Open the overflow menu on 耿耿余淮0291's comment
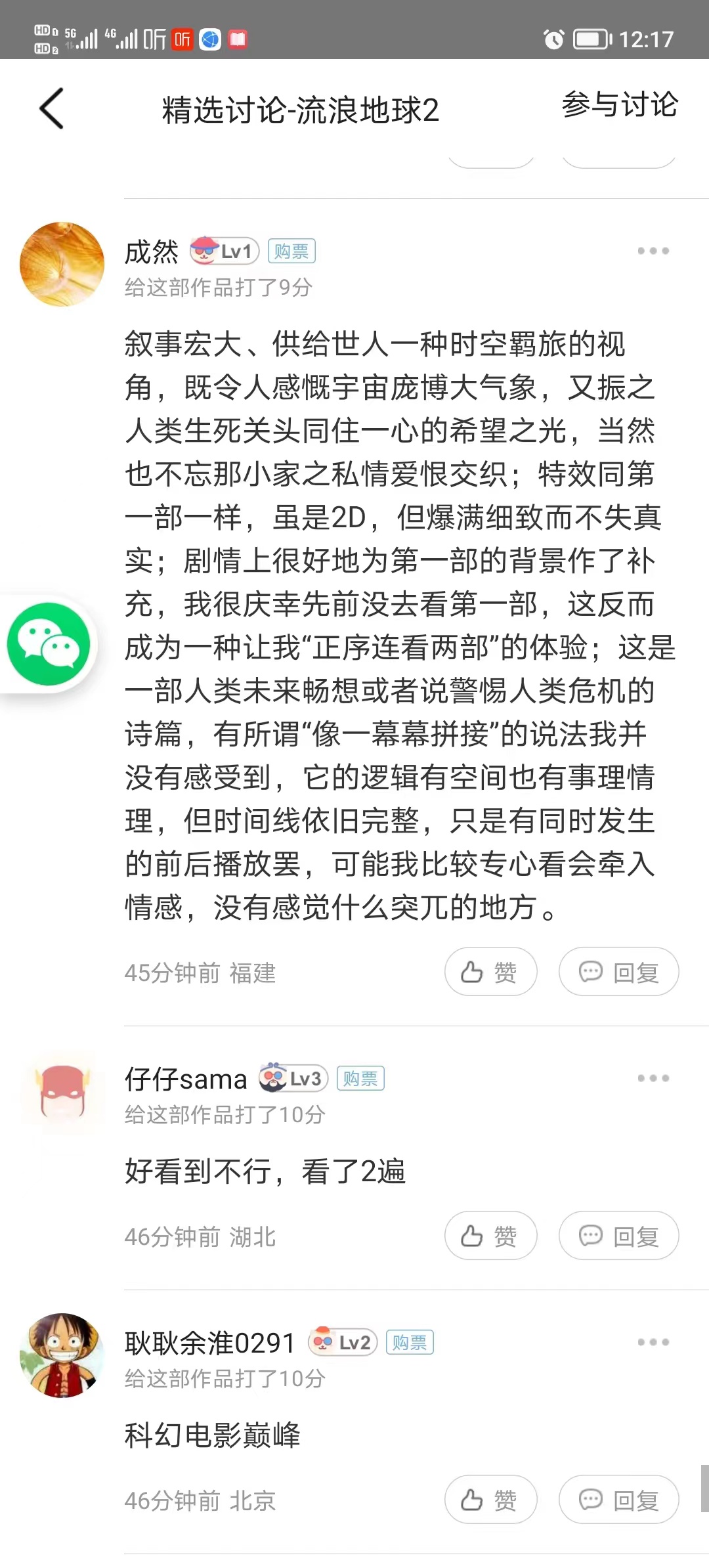Image resolution: width=709 pixels, height=1568 pixels. pos(653,1342)
